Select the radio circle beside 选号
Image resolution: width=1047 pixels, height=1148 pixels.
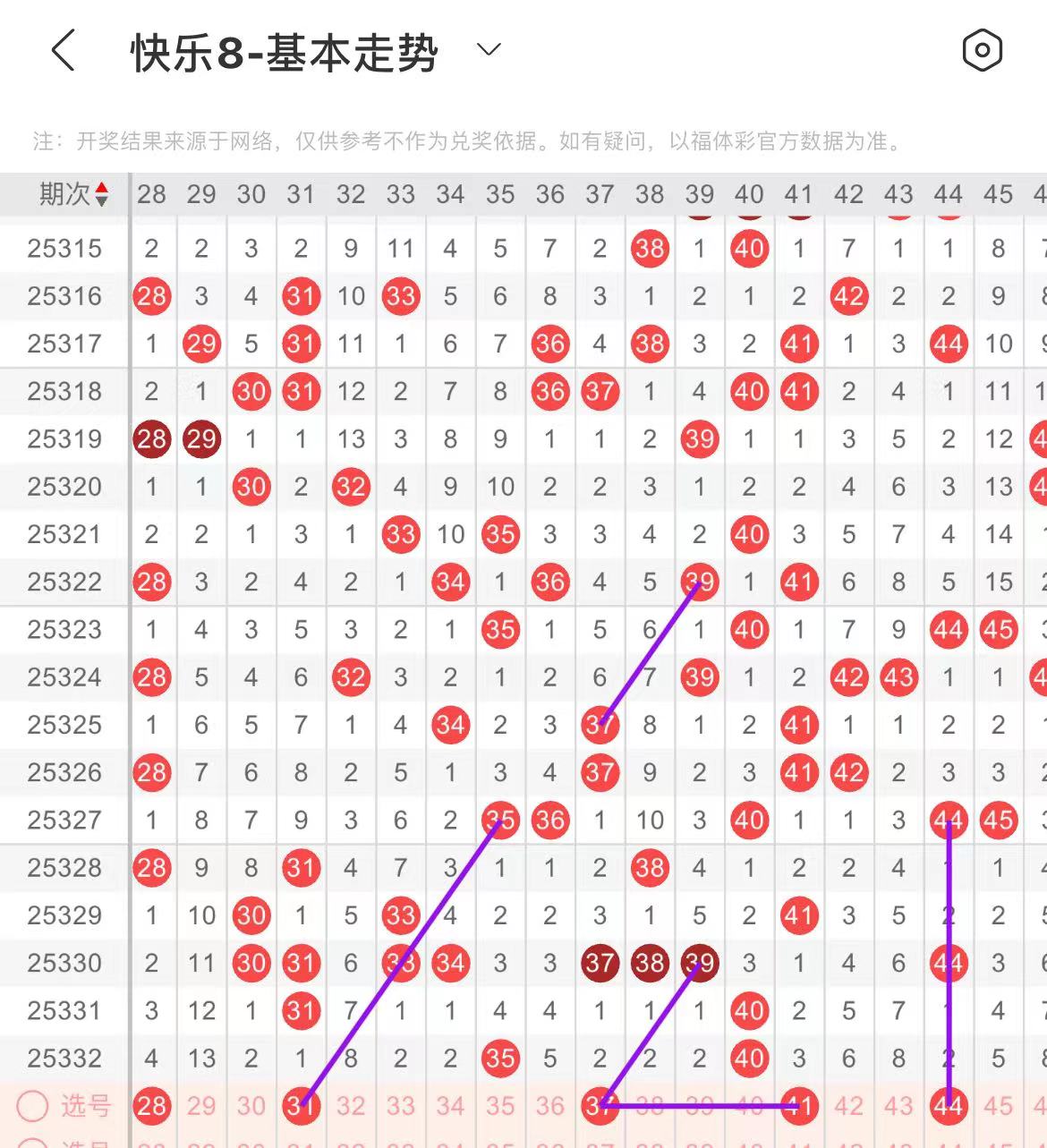click(x=33, y=1106)
